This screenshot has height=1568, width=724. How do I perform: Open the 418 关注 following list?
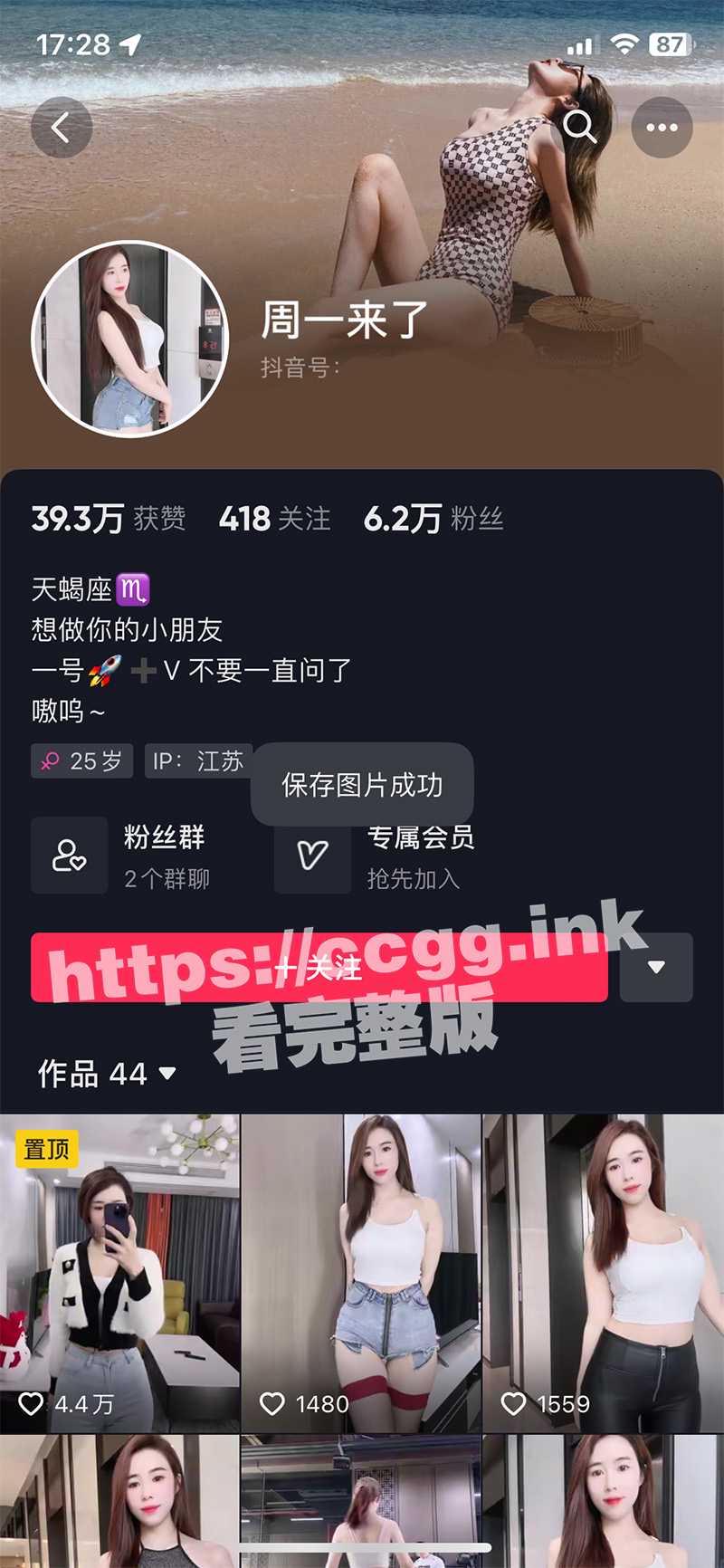pyautogui.click(x=275, y=519)
